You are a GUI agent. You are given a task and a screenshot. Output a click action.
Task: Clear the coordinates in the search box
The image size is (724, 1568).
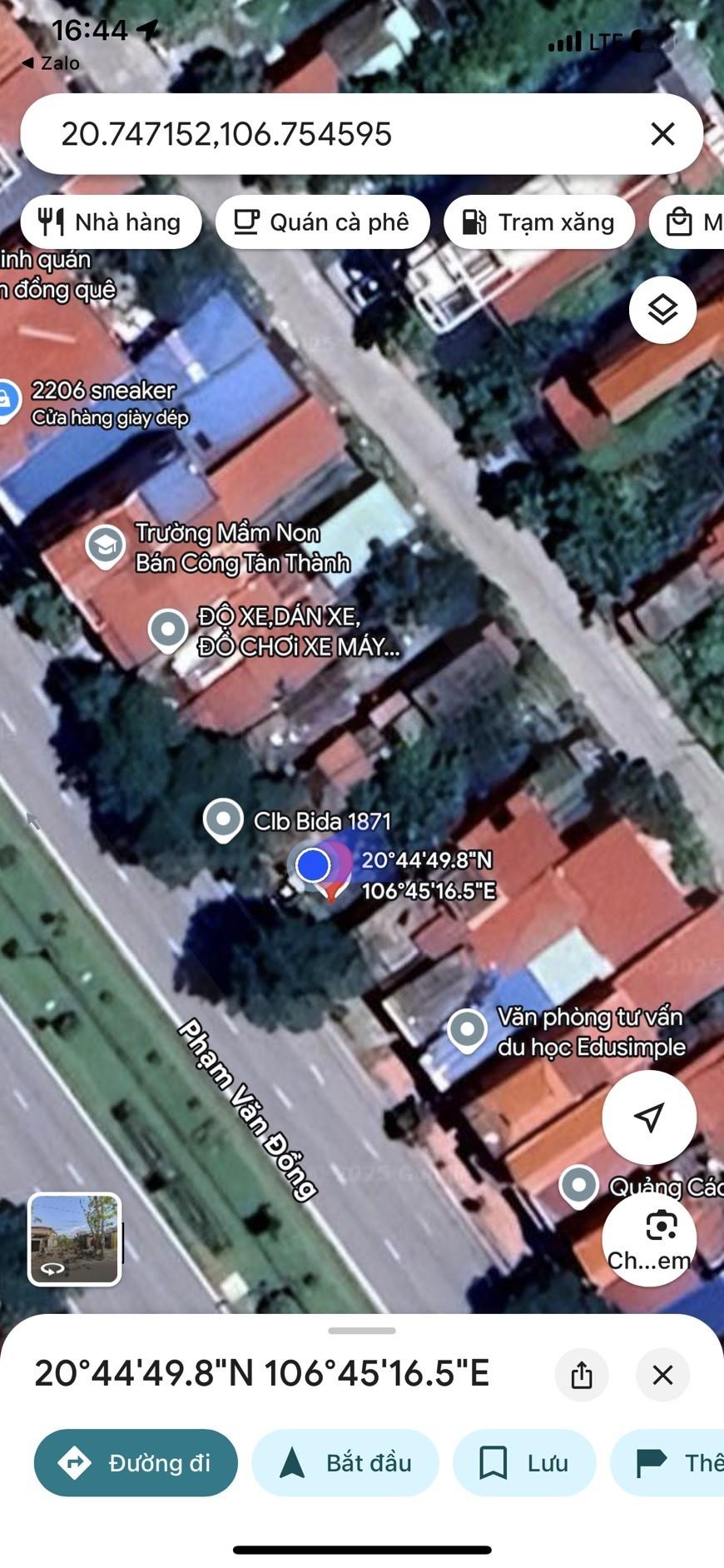tap(662, 134)
